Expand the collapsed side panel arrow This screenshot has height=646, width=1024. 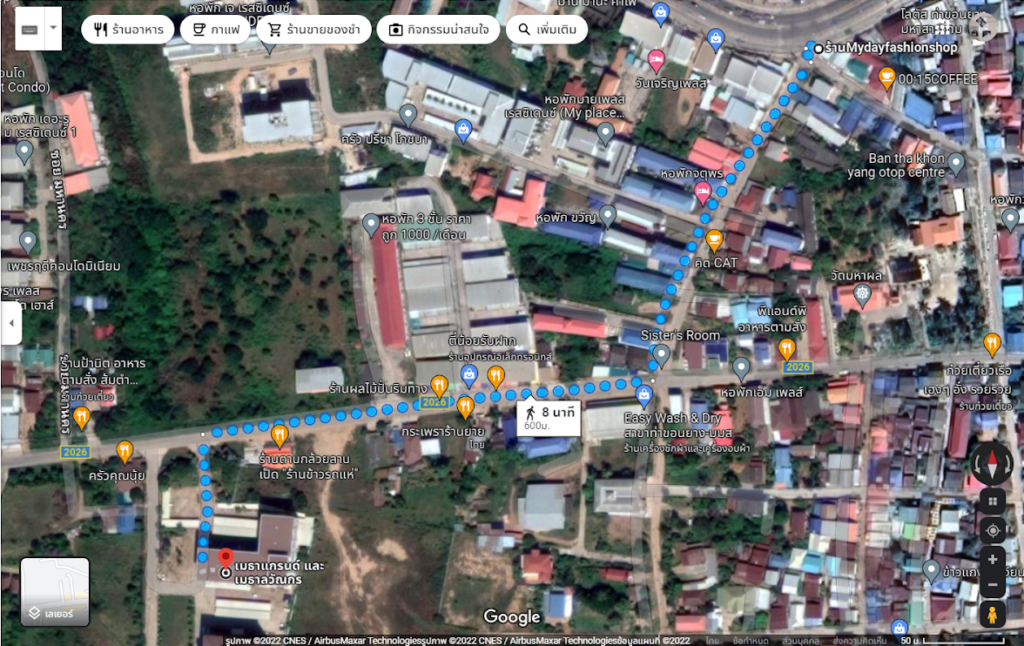tap(10, 324)
